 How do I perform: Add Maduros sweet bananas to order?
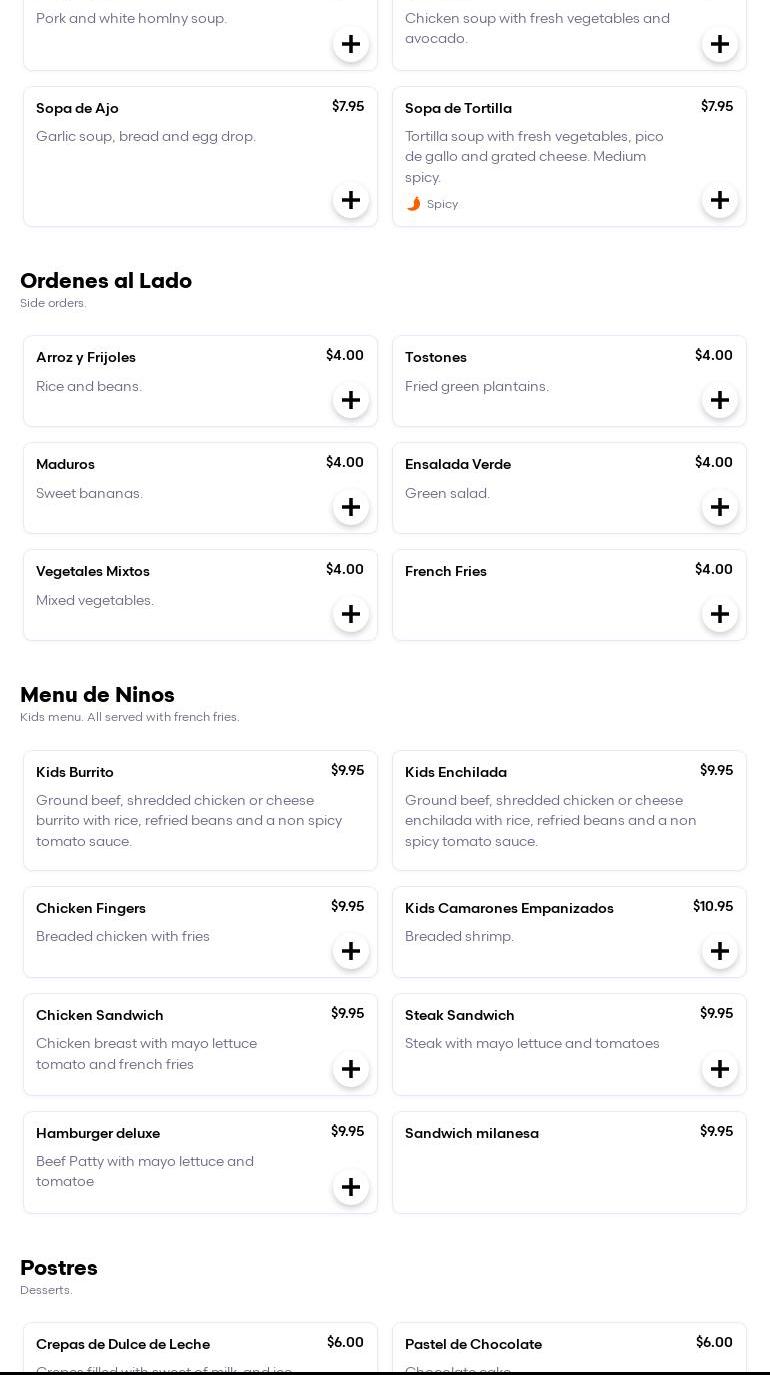point(351,507)
